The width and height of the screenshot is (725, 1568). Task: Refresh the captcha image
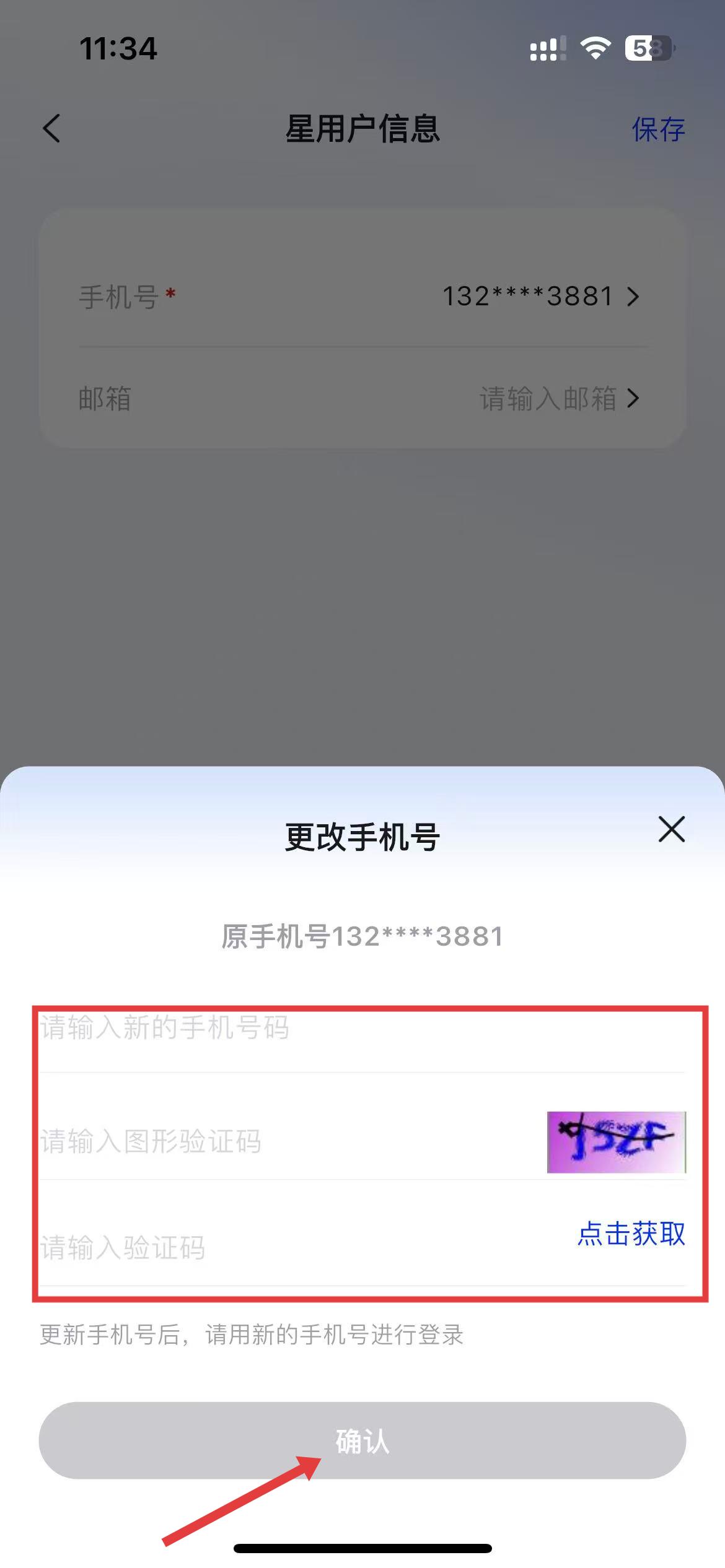coord(616,1141)
